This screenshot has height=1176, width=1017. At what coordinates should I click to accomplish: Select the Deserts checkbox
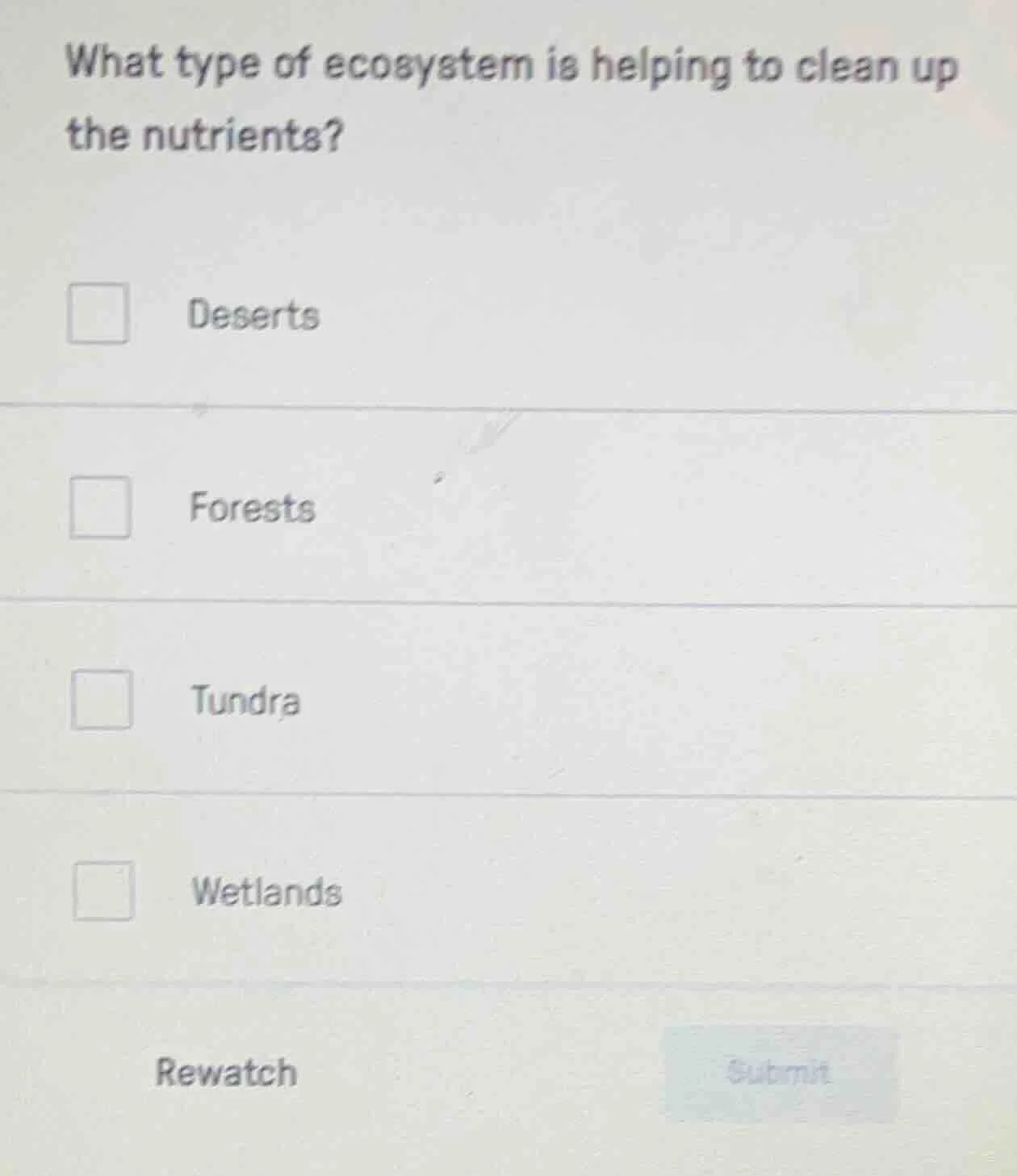pos(97,313)
